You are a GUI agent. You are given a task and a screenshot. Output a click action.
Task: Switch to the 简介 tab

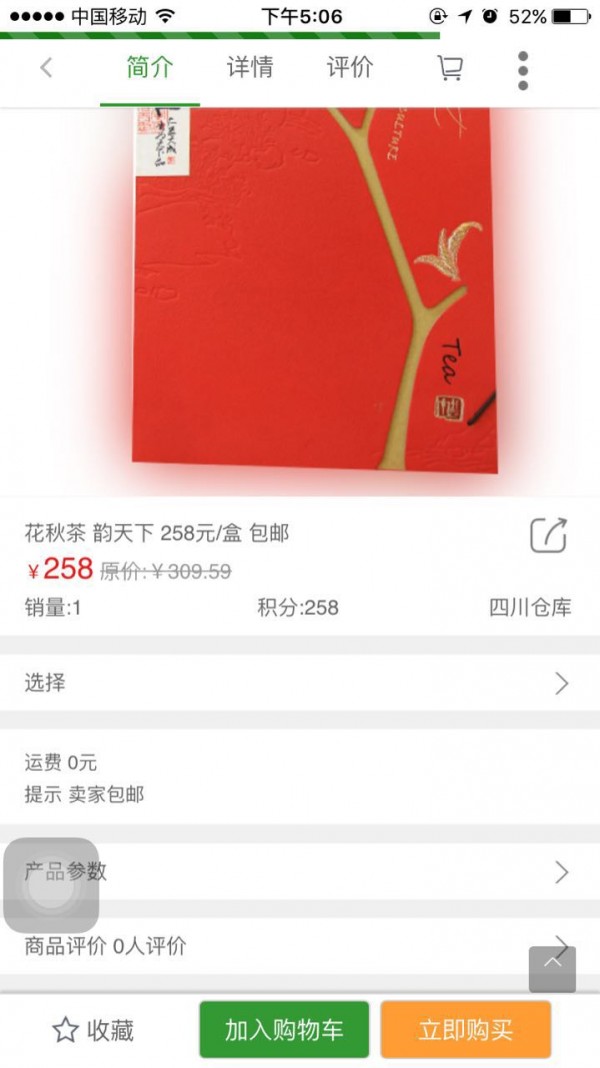(x=150, y=68)
